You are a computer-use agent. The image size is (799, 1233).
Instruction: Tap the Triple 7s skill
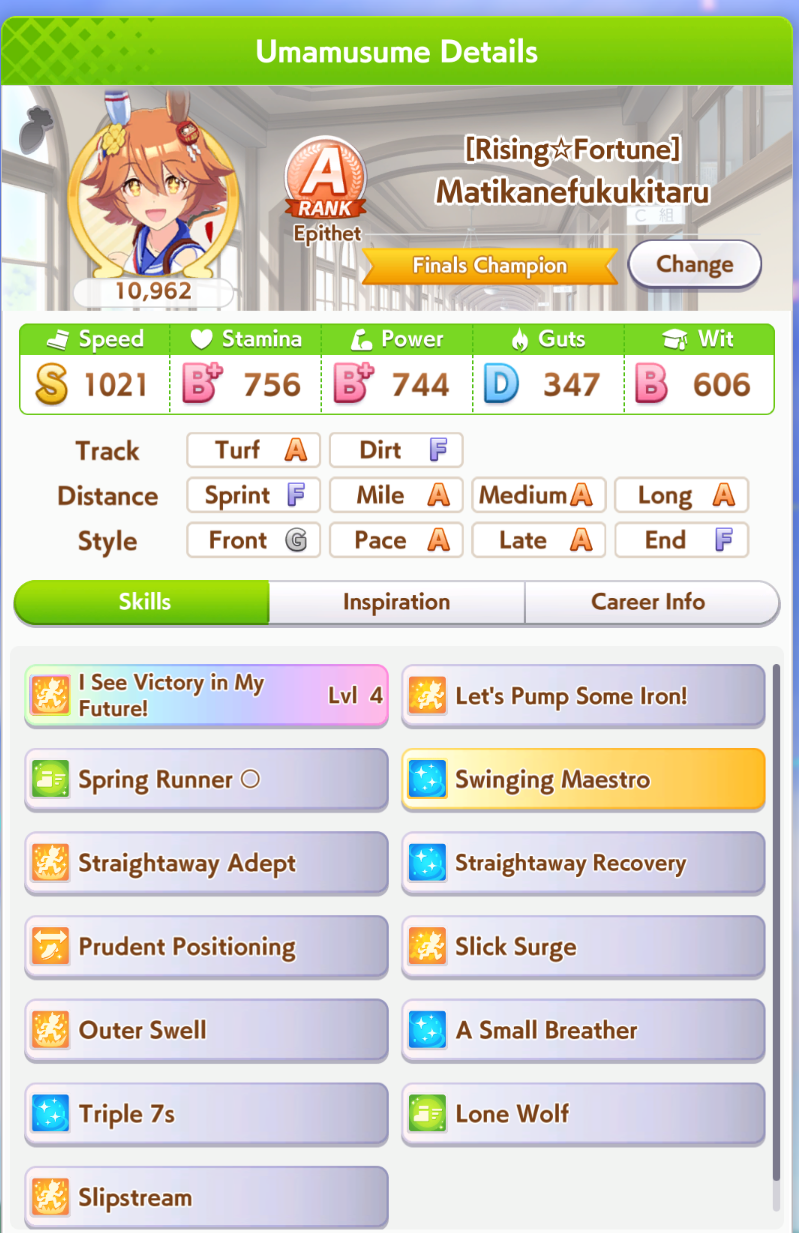tap(206, 1113)
